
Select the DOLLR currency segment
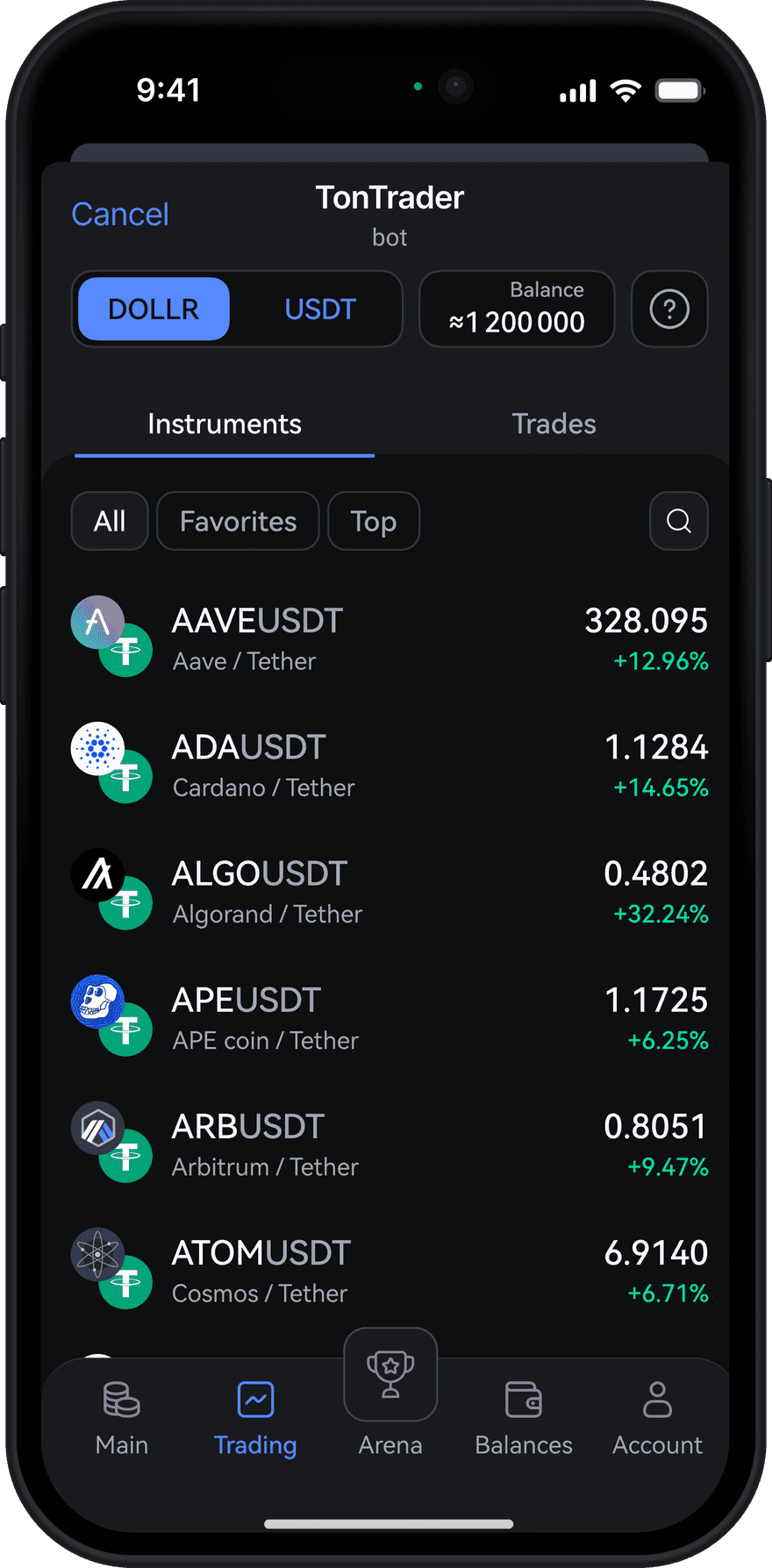154,310
